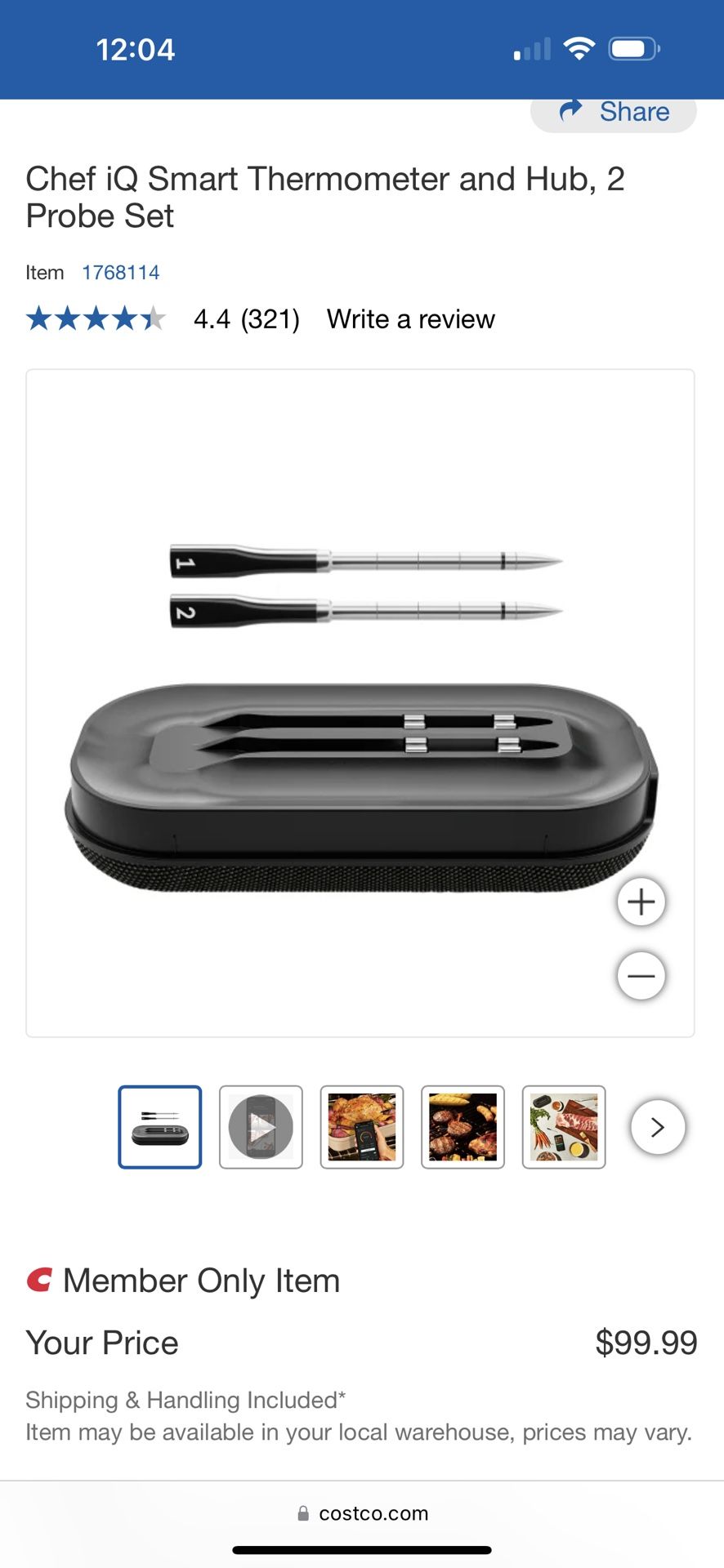Open the star rating reviews

[x=96, y=318]
